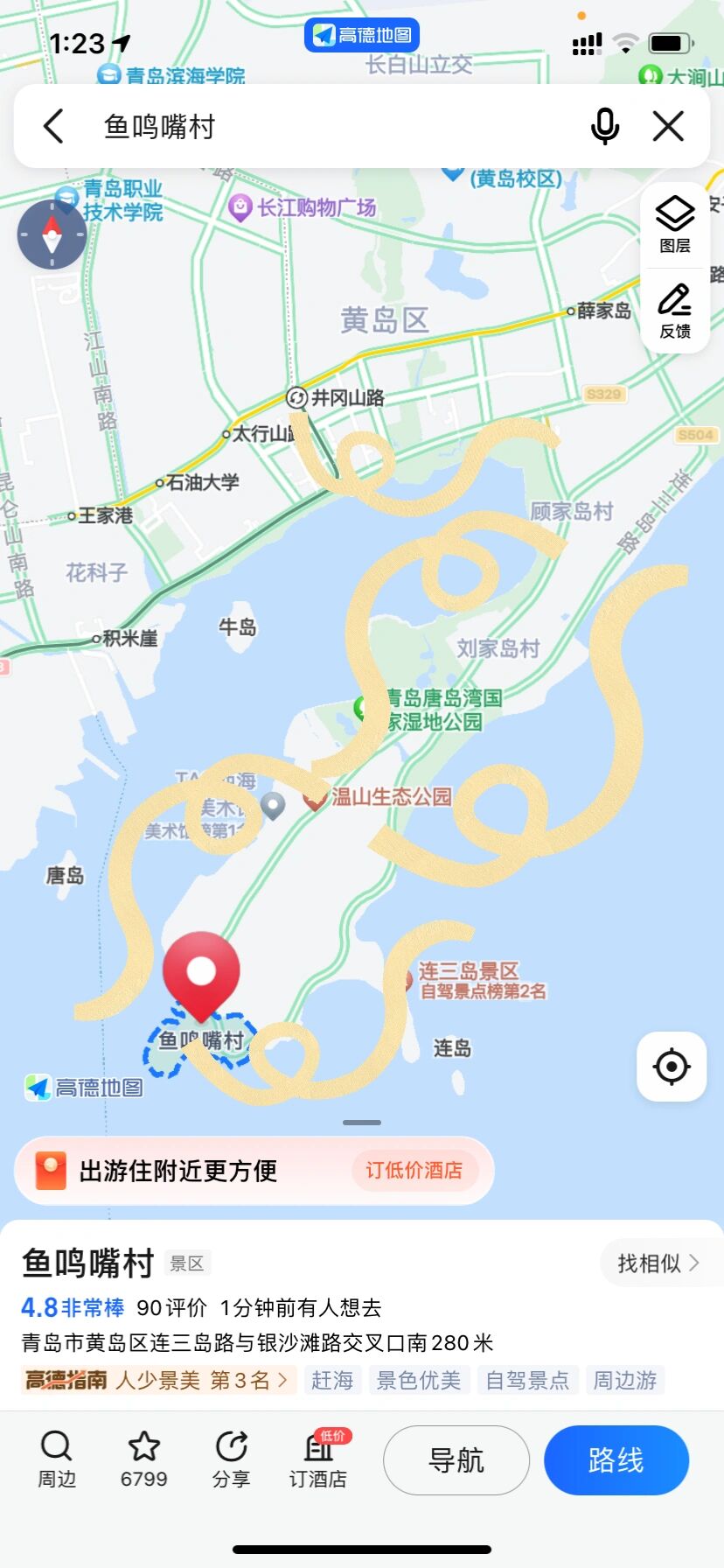The height and width of the screenshot is (1568, 724).
Task: Tap the 高德地图 logo watermark
Action: pyautogui.click(x=83, y=1087)
